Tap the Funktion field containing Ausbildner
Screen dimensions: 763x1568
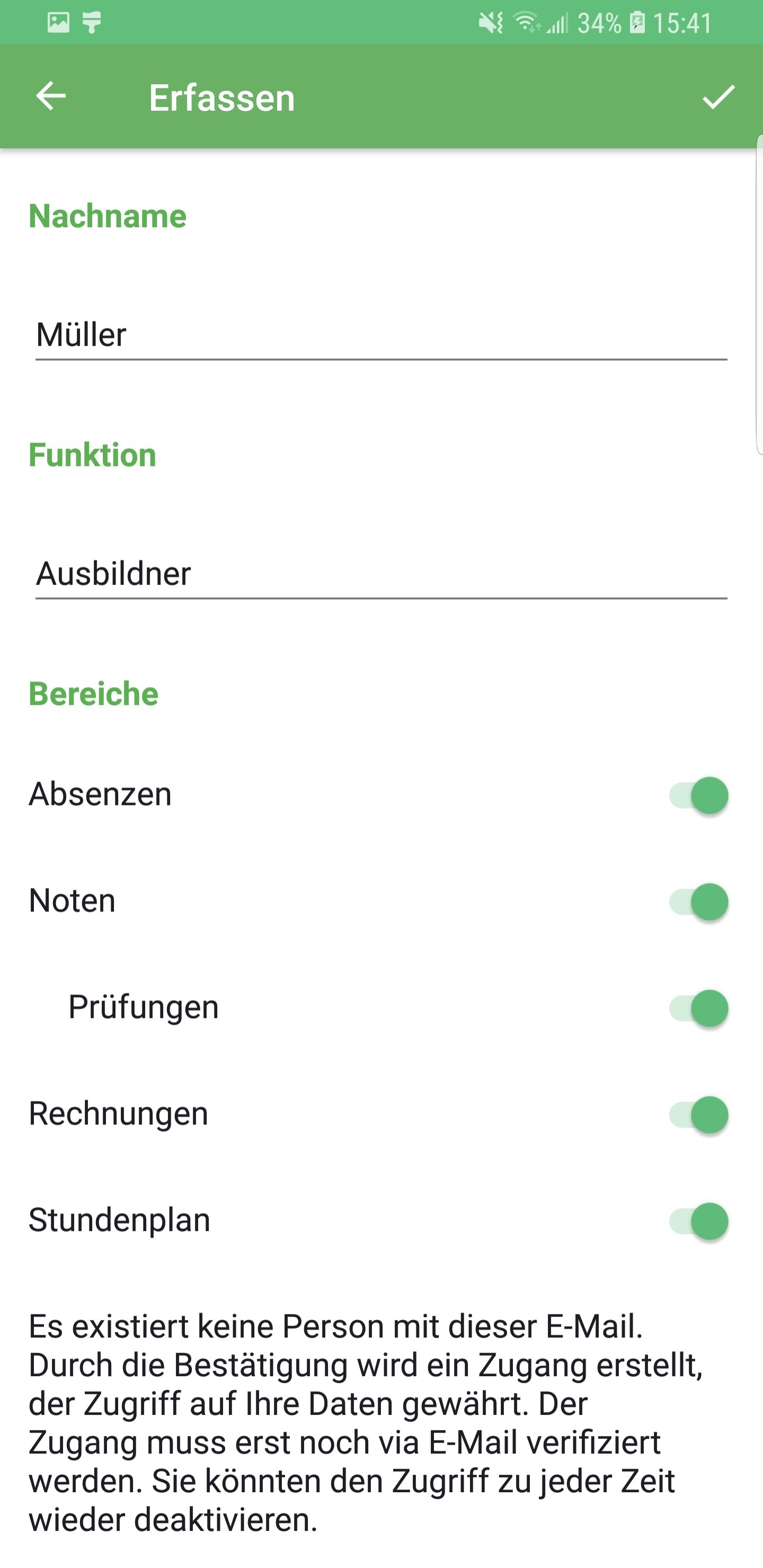[x=381, y=574]
